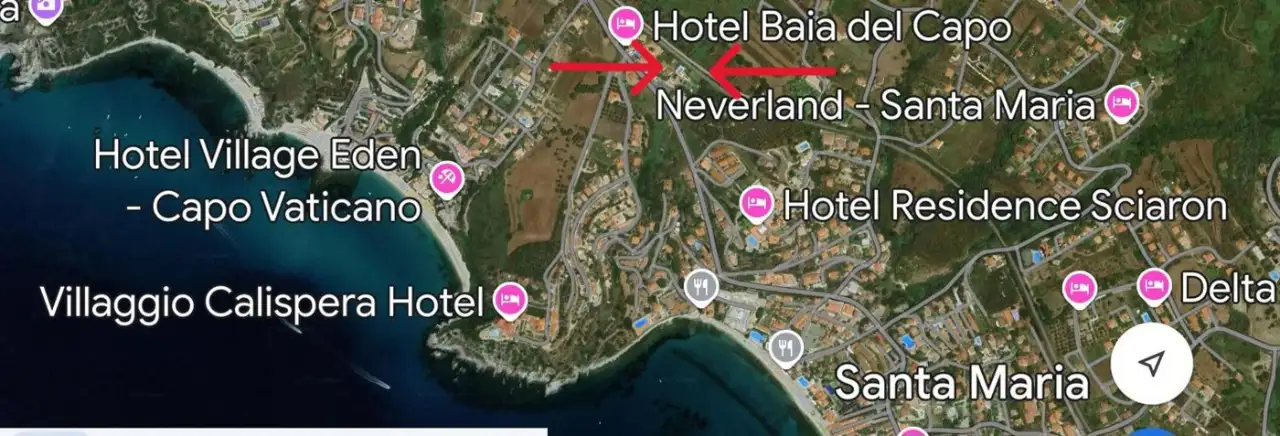Open the Delta hotel marker

coord(1154,286)
